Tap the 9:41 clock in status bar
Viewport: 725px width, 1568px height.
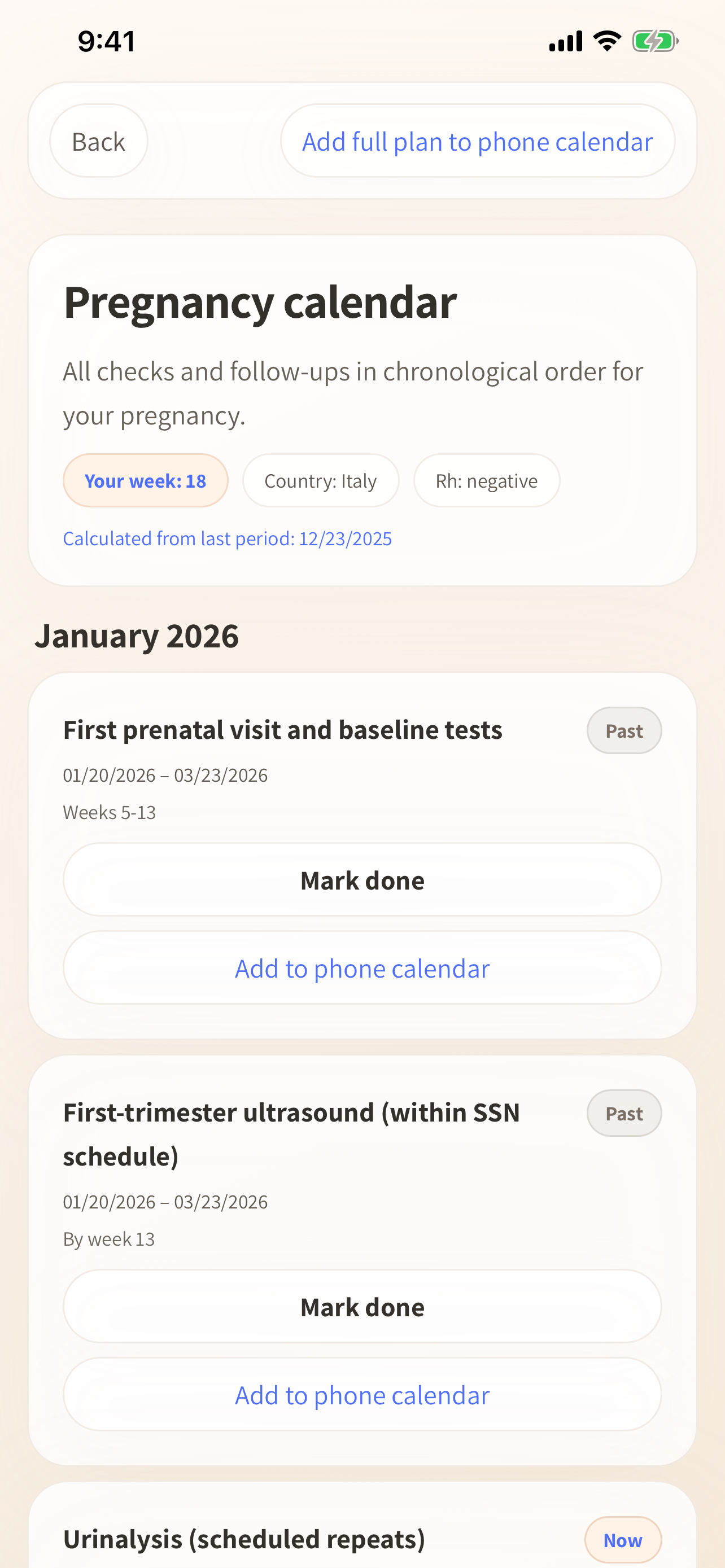106,40
